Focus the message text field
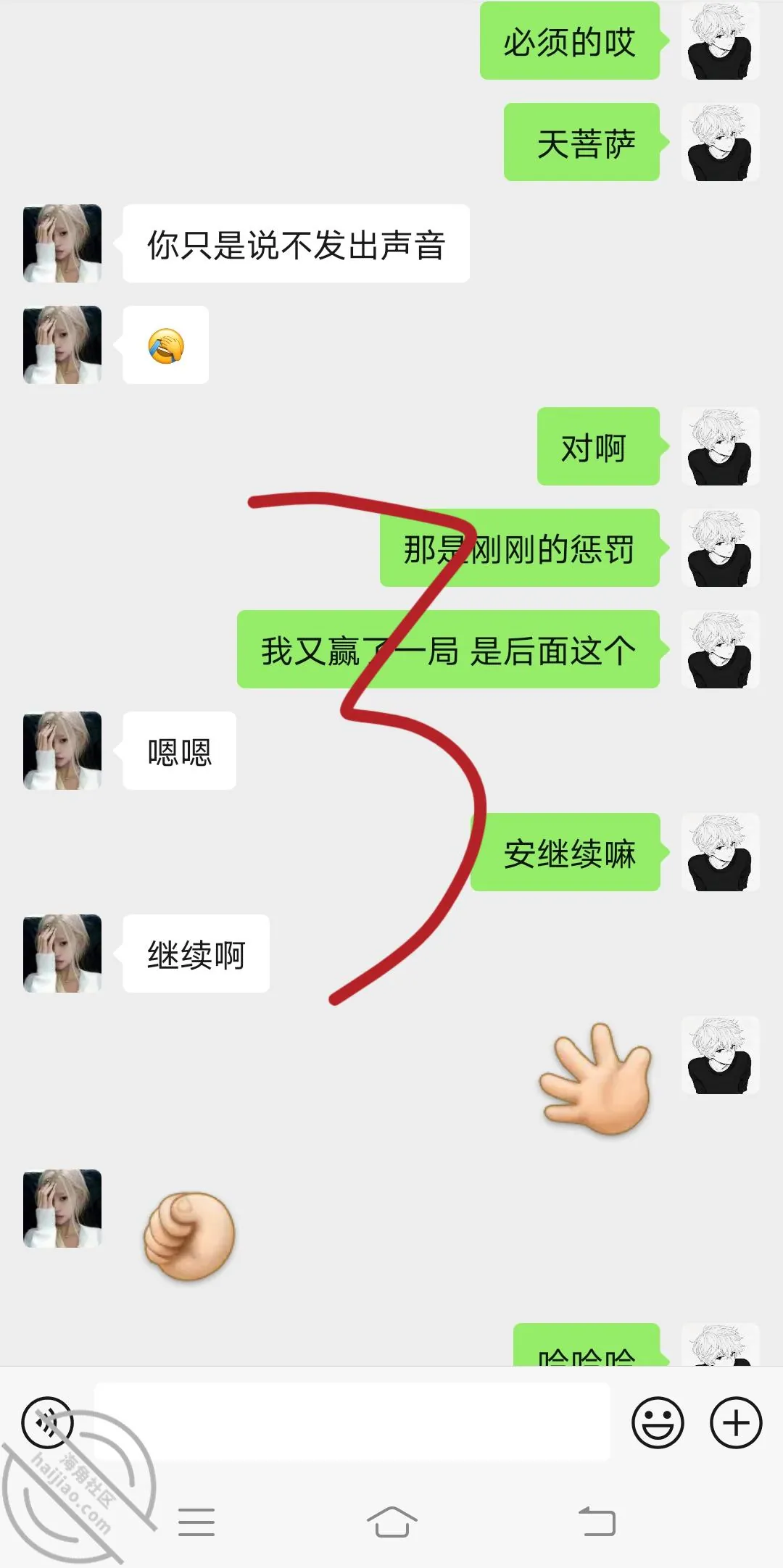The width and height of the screenshot is (783, 1568). pos(352,1422)
